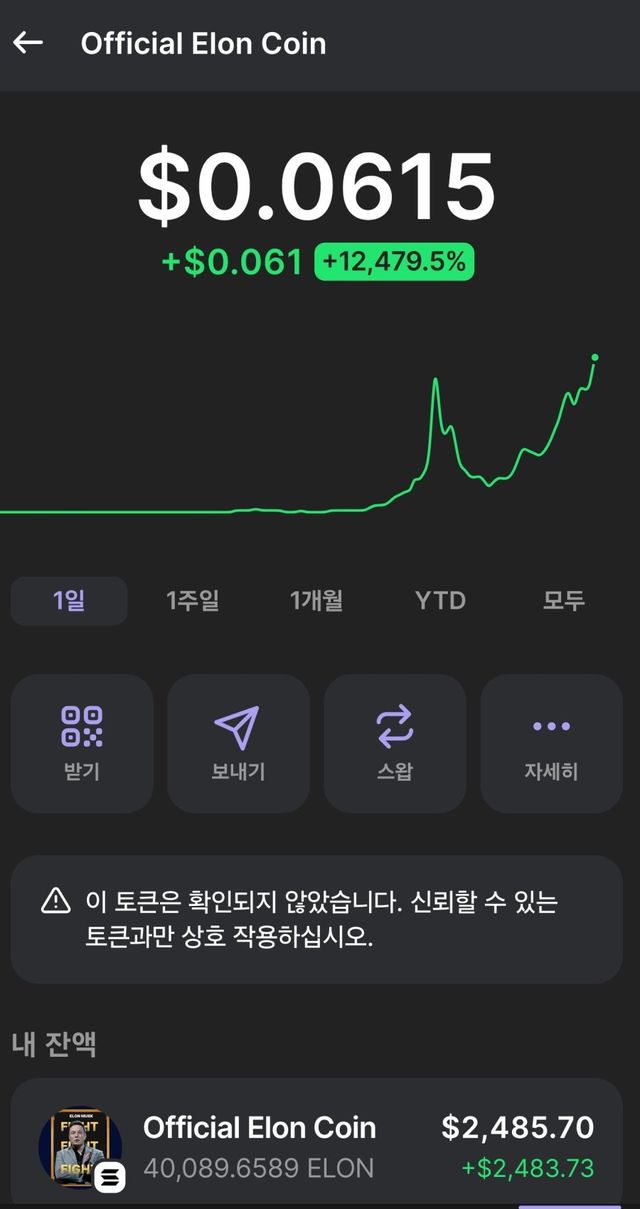
Task: Open the 자세히 more options
Action: click(x=551, y=742)
